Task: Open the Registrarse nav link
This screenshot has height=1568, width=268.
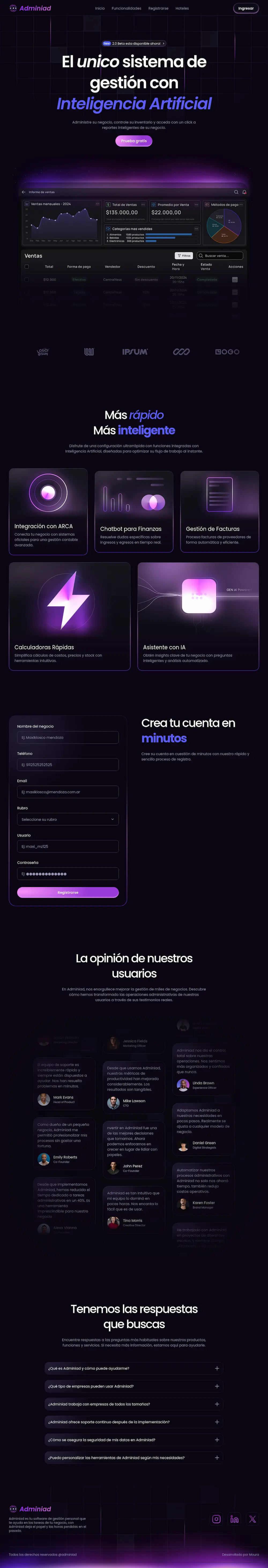Action: tap(158, 9)
